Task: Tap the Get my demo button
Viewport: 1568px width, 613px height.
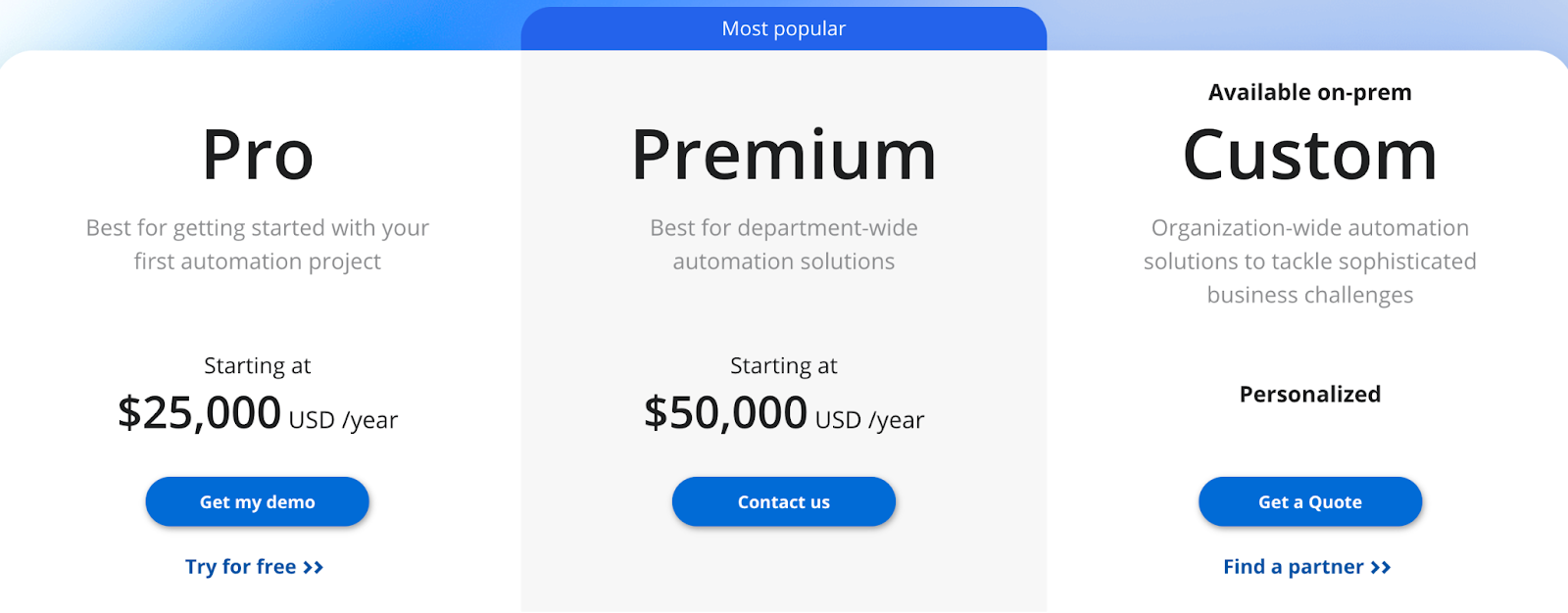Action: 257,501
